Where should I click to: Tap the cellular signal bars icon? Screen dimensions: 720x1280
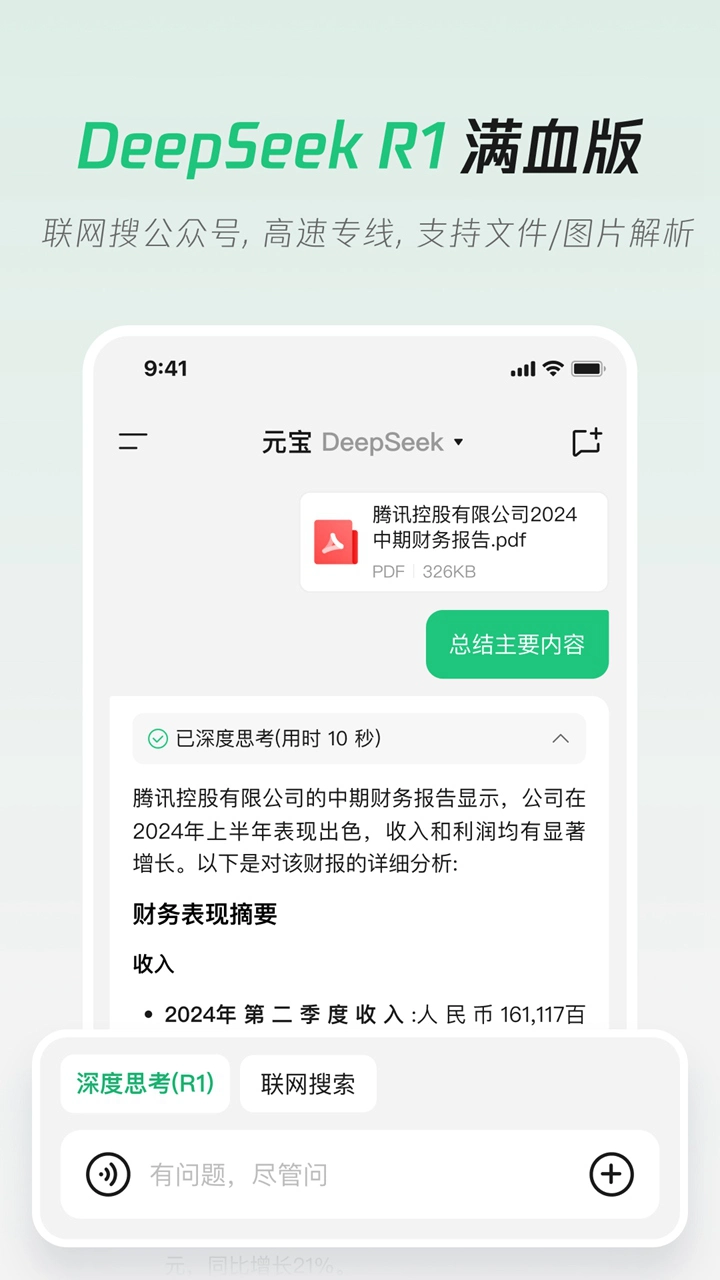[521, 368]
